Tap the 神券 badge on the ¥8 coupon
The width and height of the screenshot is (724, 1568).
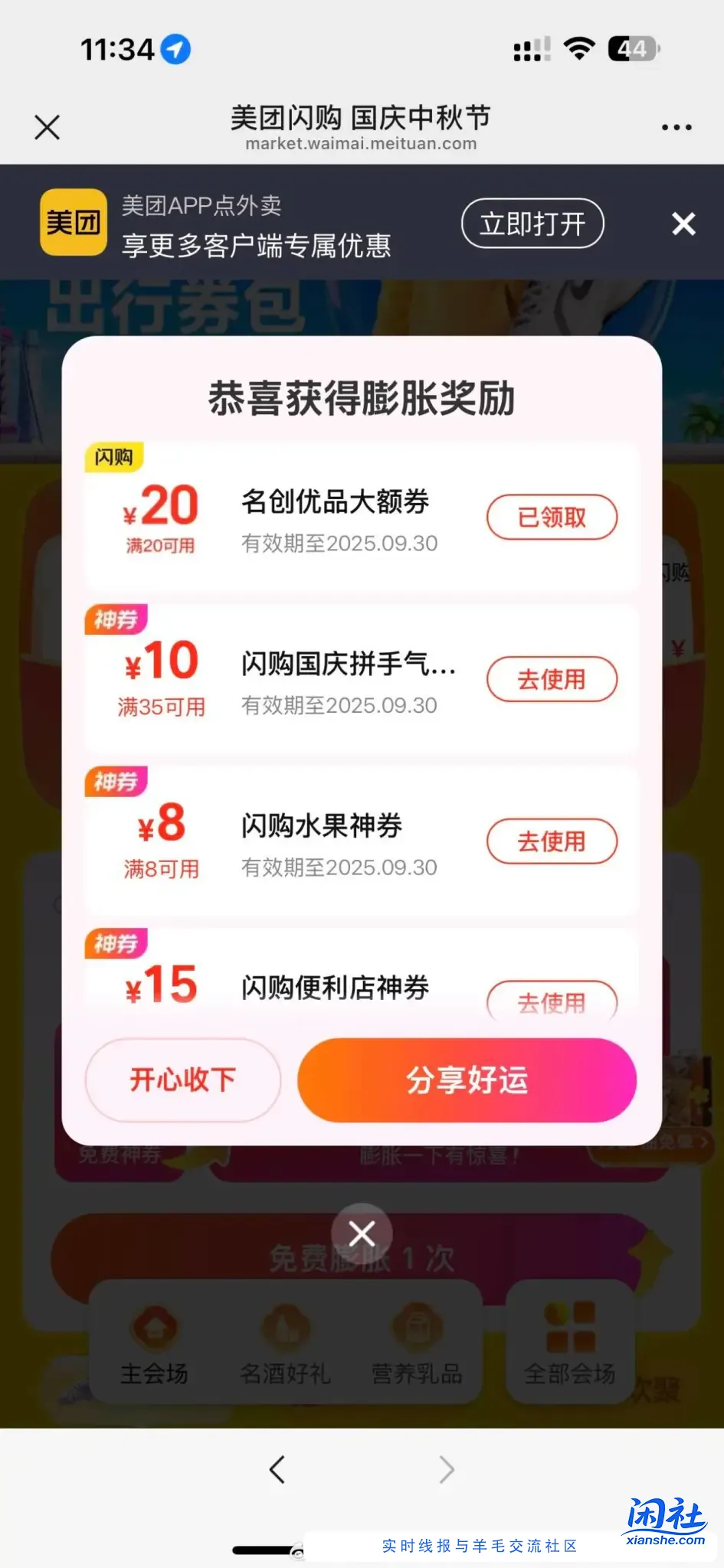[x=115, y=782]
